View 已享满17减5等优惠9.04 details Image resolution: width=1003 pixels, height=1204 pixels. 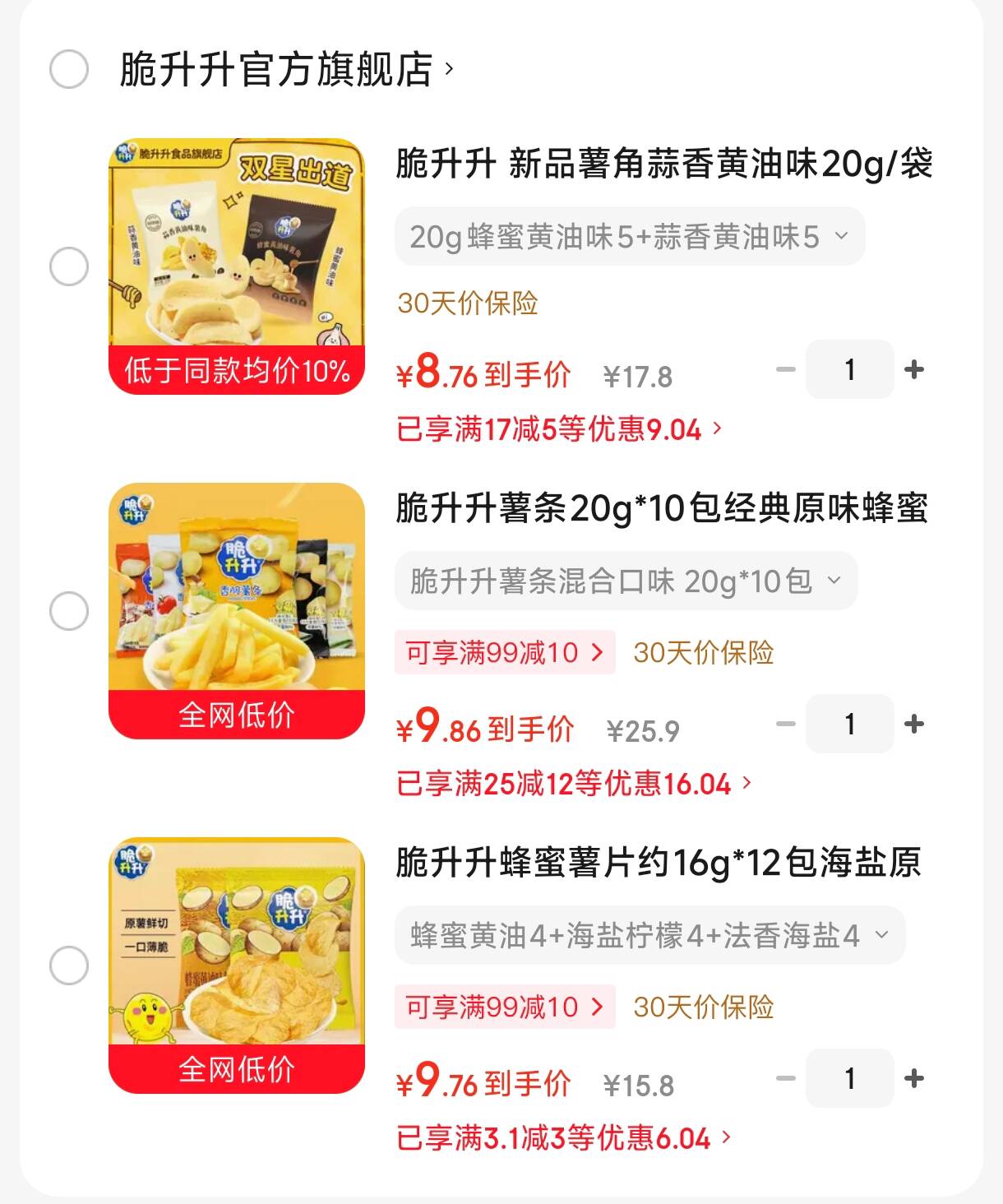pyautogui.click(x=560, y=429)
